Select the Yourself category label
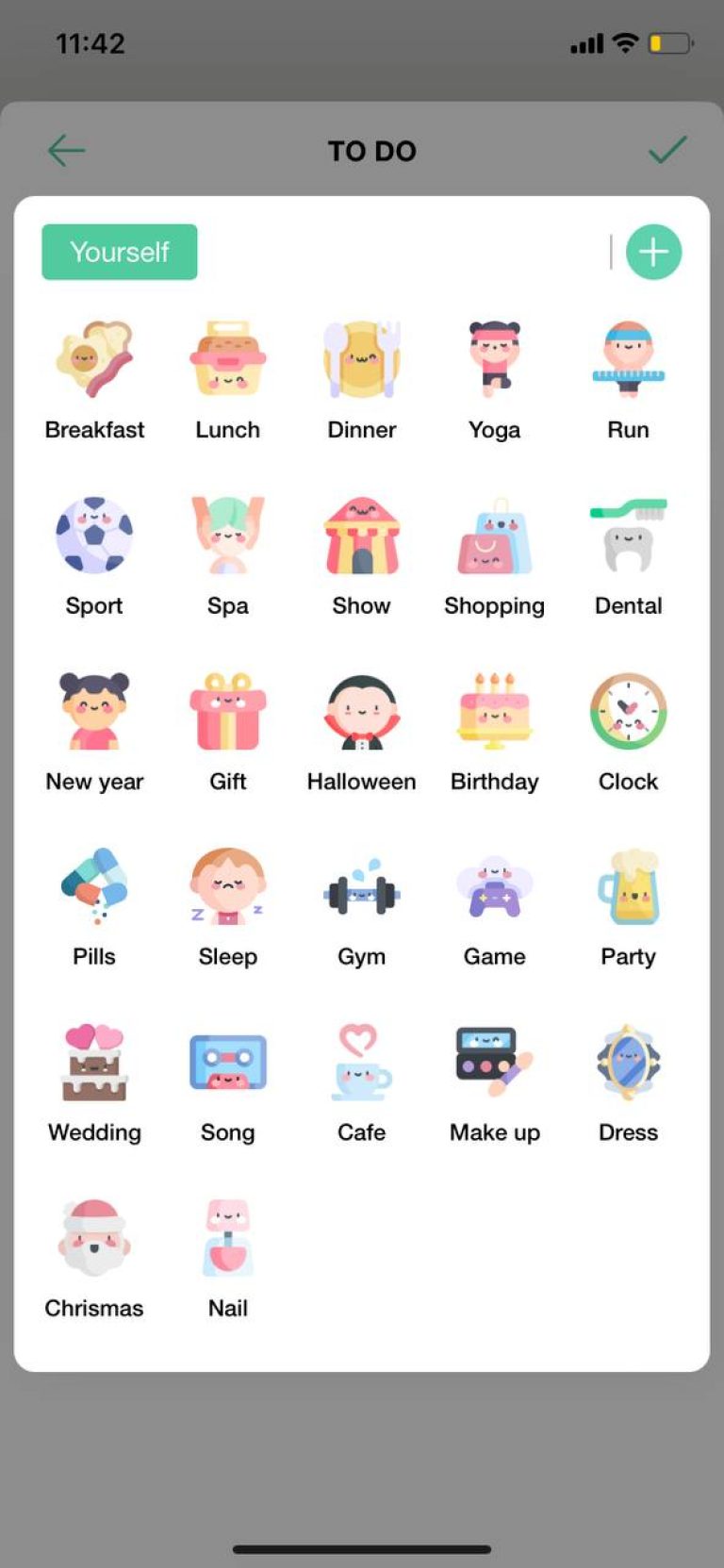724x1568 pixels. pyautogui.click(x=119, y=251)
